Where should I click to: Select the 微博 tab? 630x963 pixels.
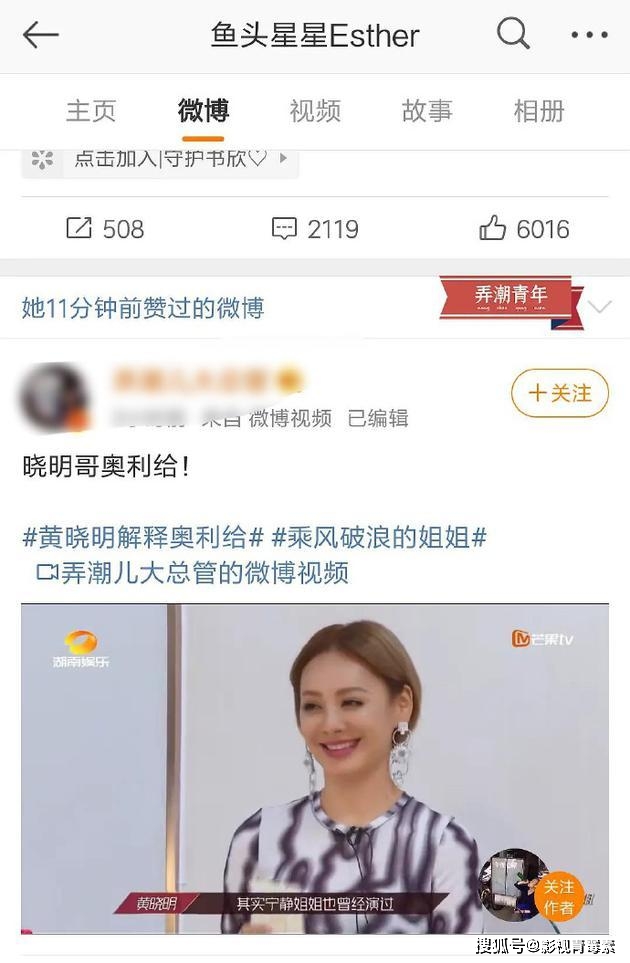click(203, 111)
